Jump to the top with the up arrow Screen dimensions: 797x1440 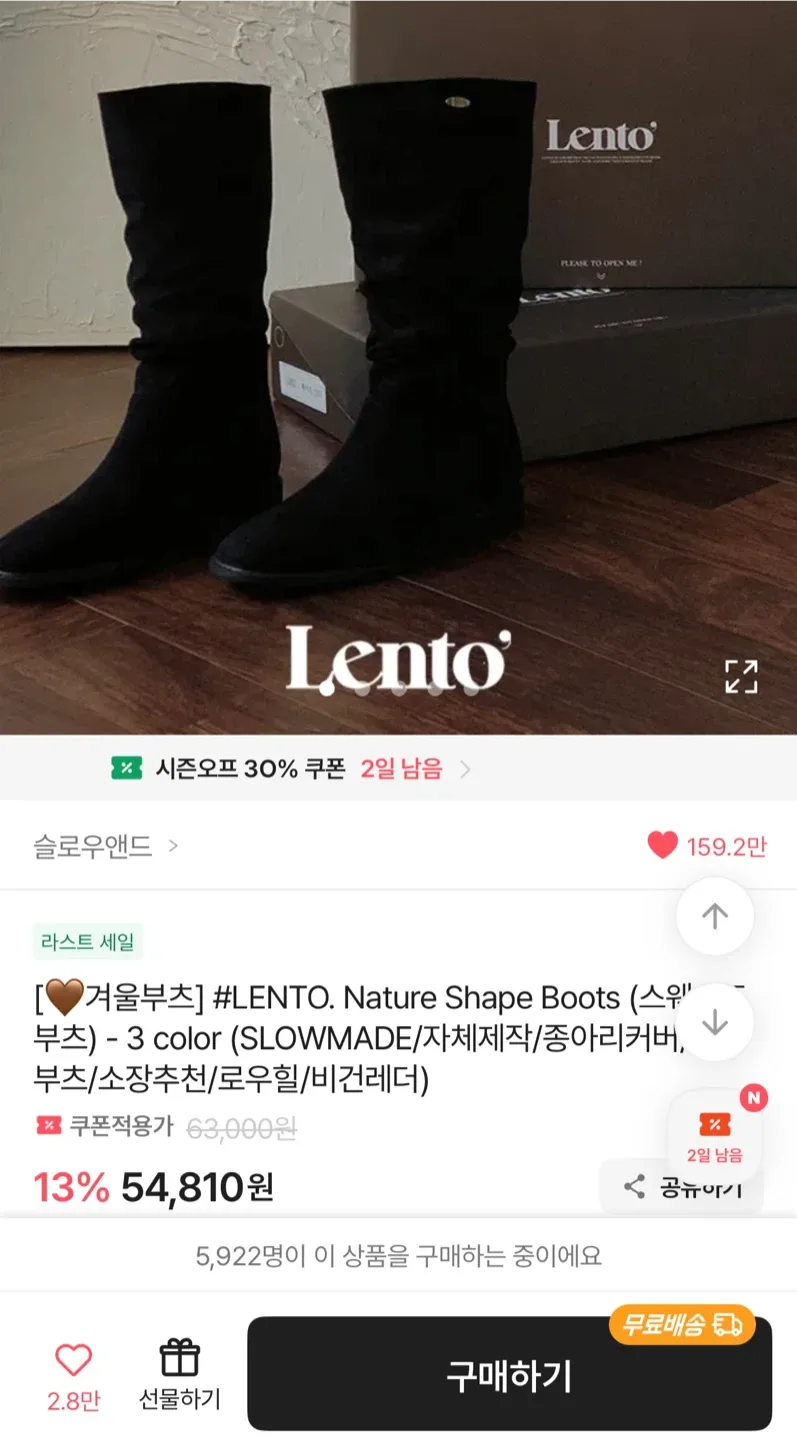714,916
